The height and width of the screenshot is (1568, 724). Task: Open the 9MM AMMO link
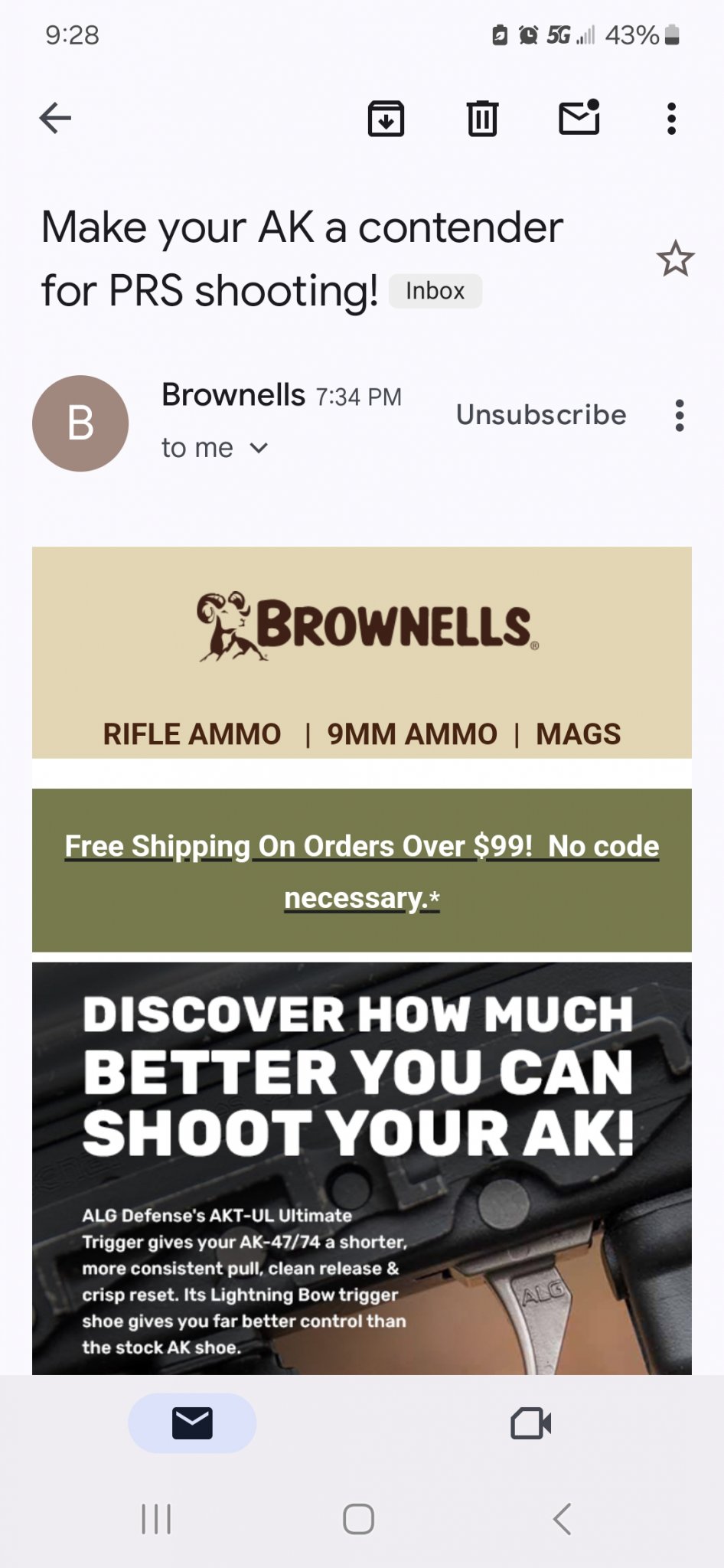[x=412, y=733]
